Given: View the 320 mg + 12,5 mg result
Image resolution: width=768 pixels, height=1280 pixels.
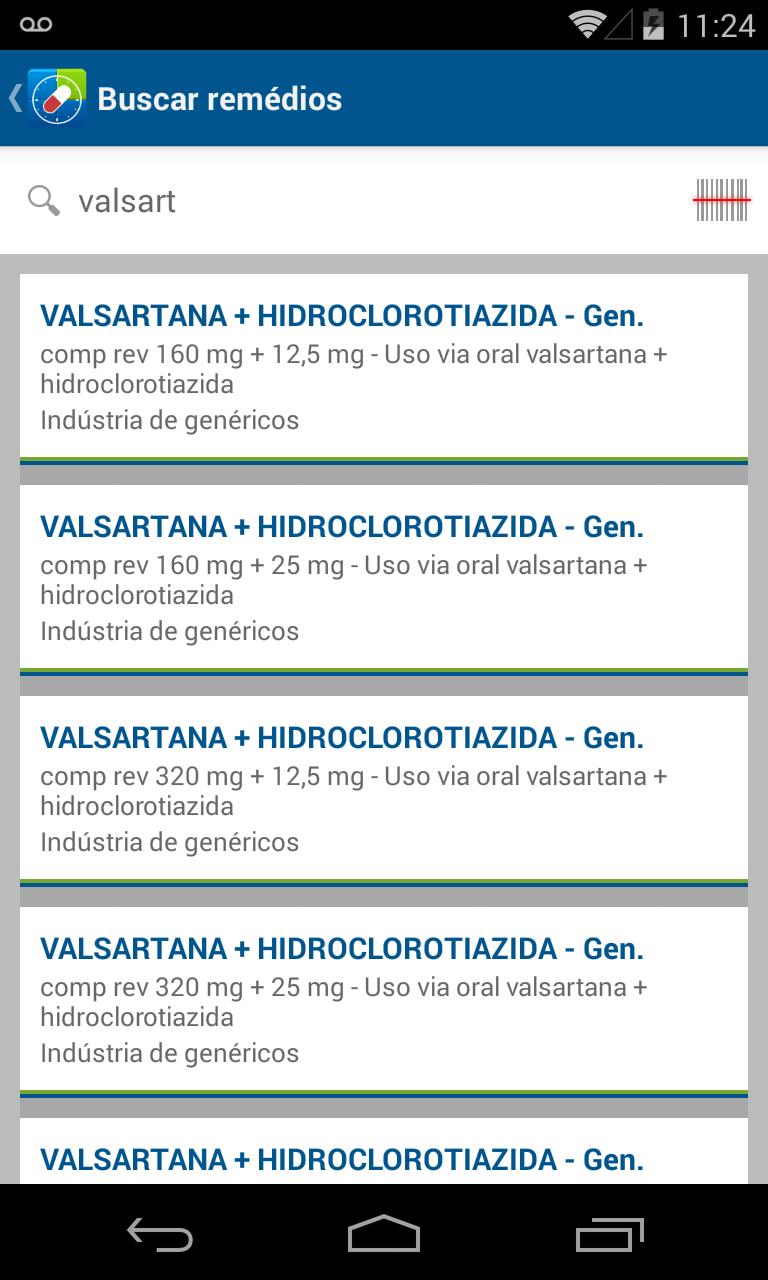Looking at the screenshot, I should (384, 788).
